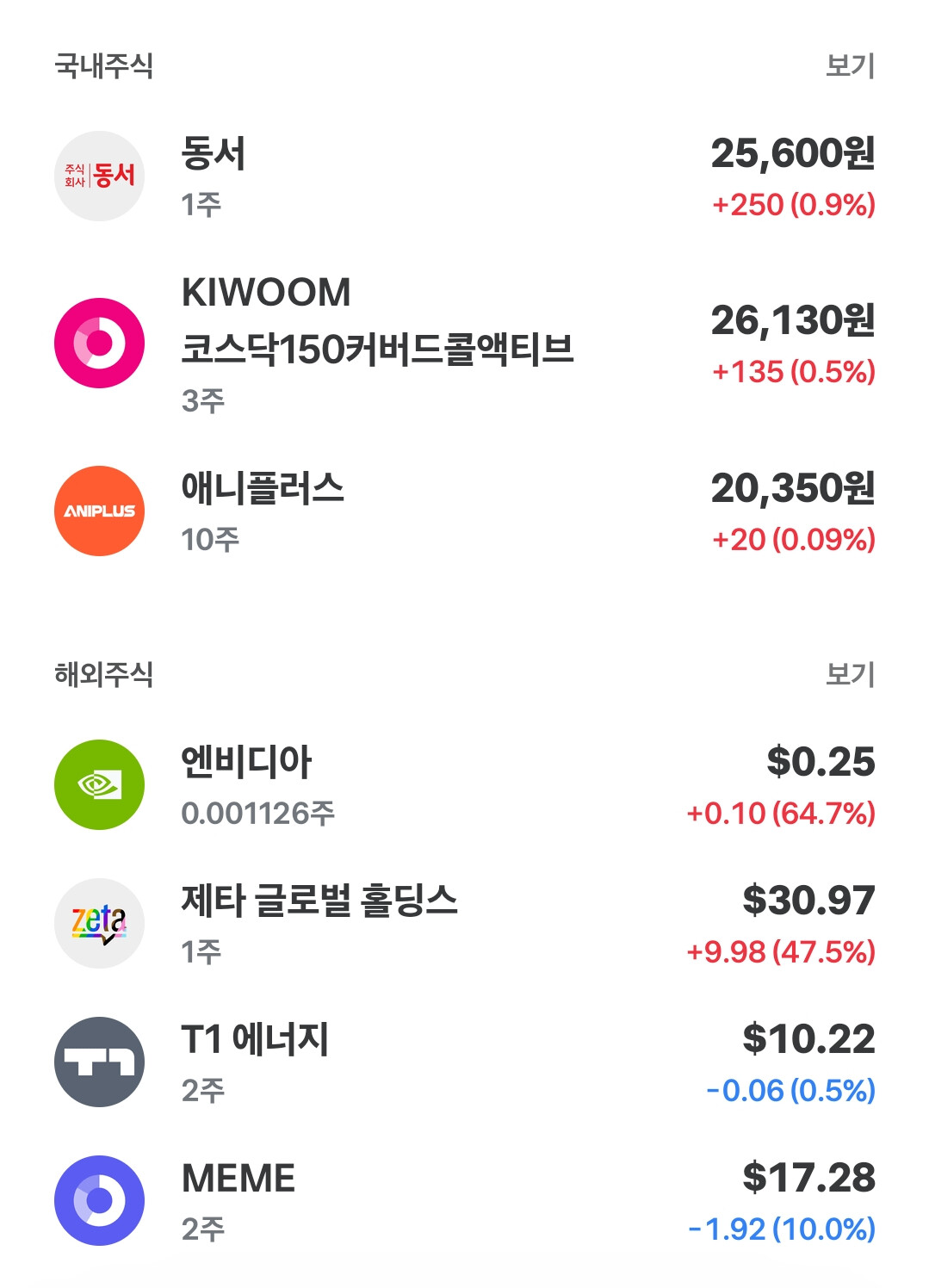Image resolution: width=929 pixels, height=1288 pixels.
Task: Open the 엔비디아 holding details
Action: pyautogui.click(x=464, y=785)
